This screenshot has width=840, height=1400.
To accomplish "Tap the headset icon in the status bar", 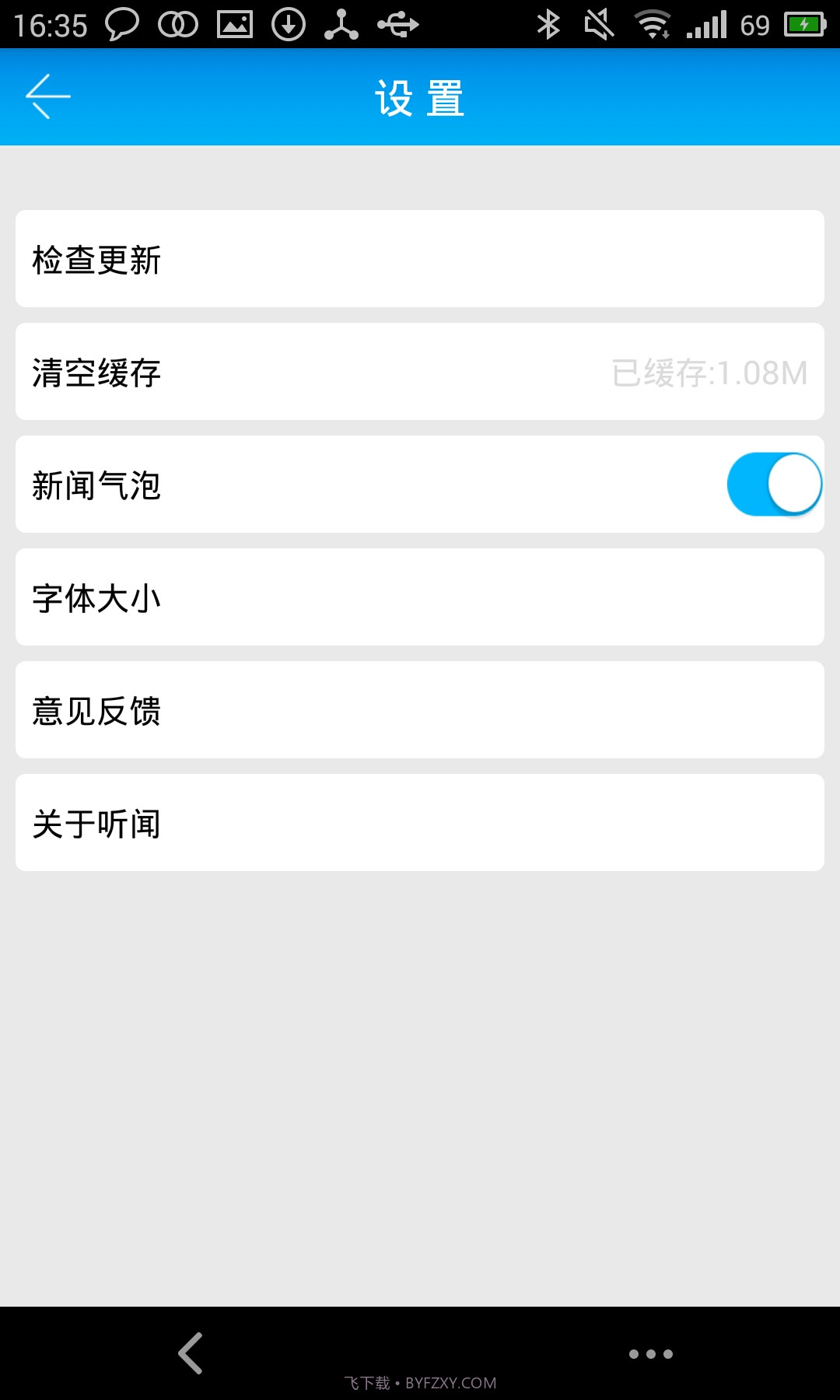I will point(175,24).
